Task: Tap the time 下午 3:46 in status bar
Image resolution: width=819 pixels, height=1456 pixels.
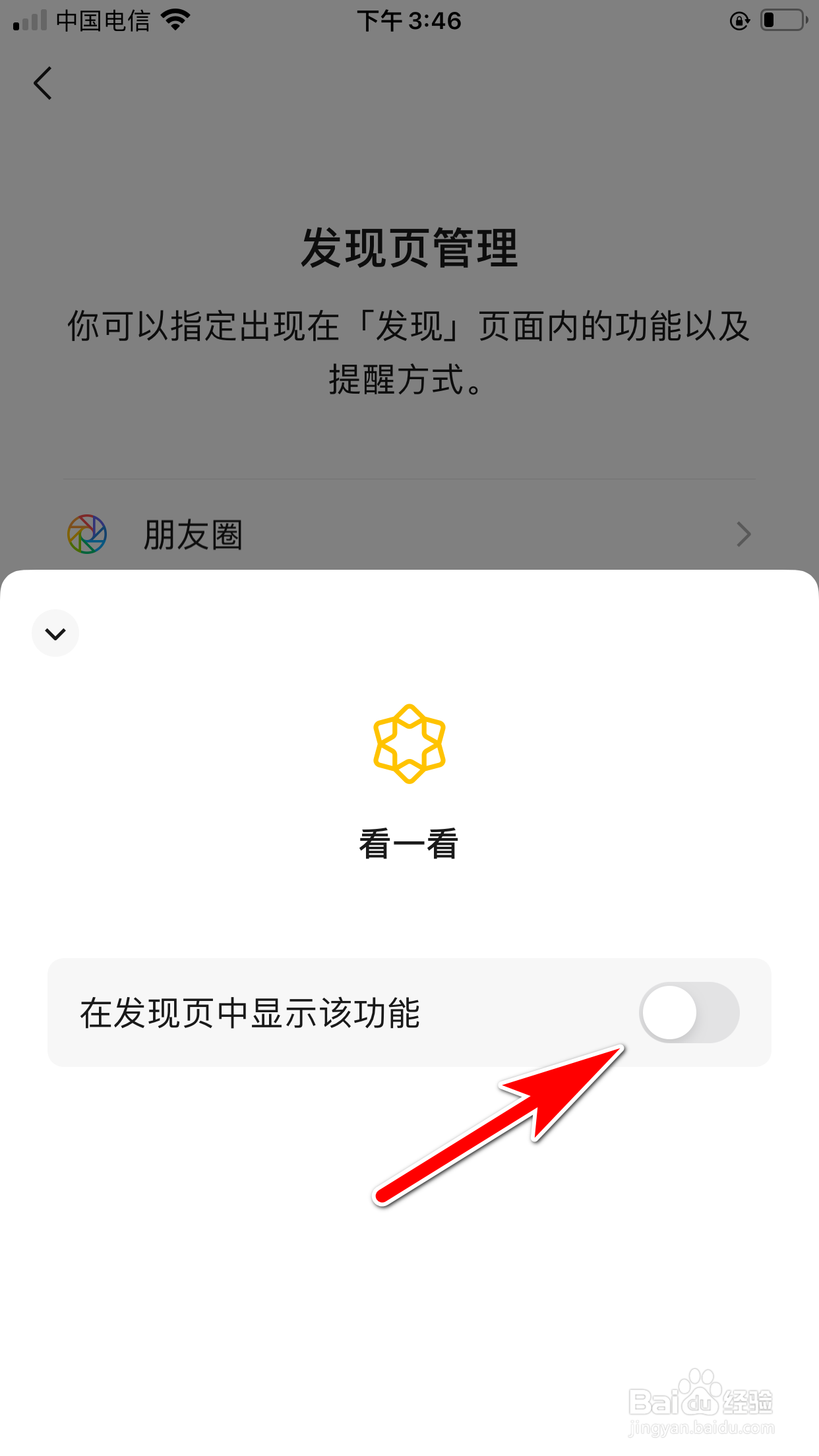Action: click(x=409, y=20)
